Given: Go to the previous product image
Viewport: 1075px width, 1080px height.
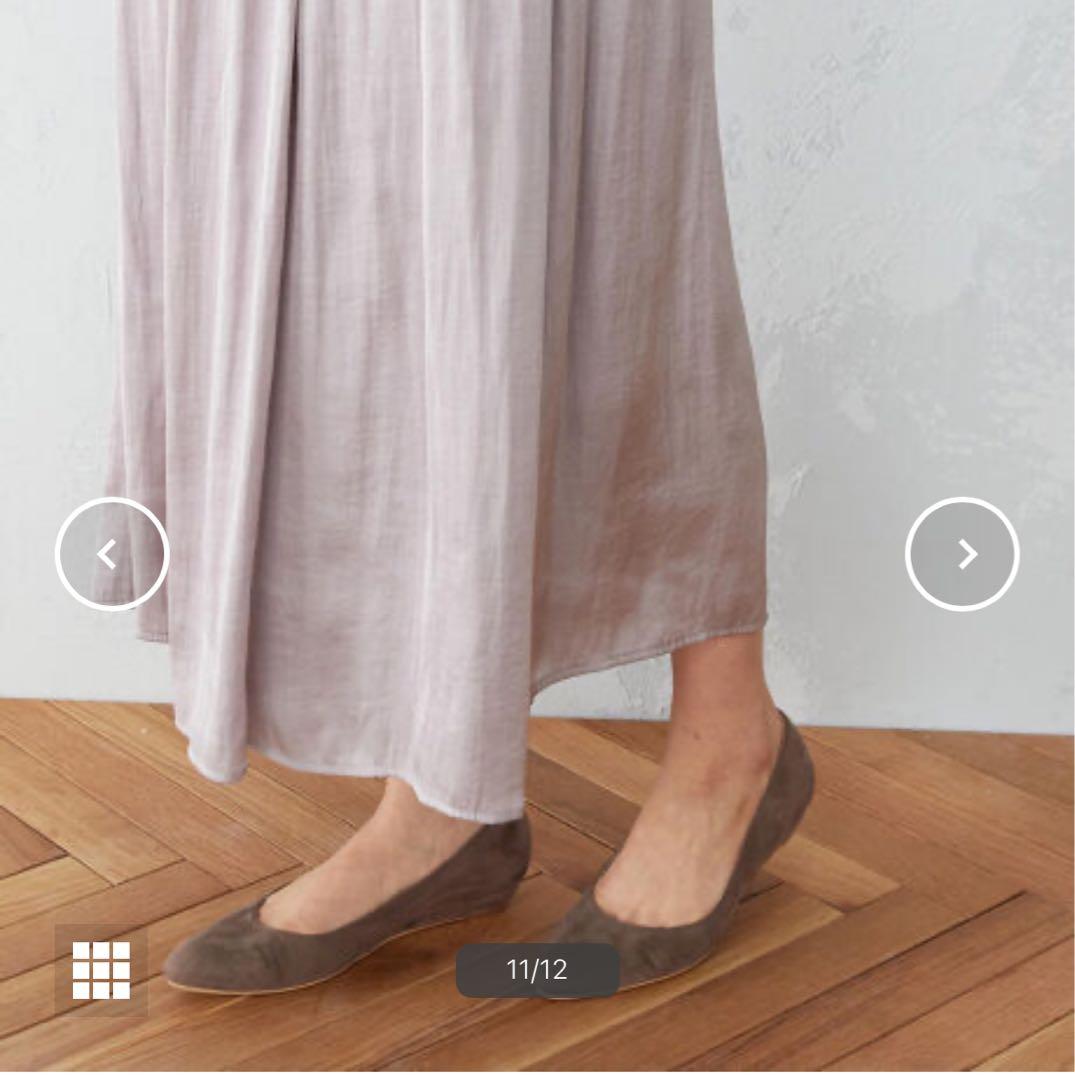Looking at the screenshot, I should point(111,553).
